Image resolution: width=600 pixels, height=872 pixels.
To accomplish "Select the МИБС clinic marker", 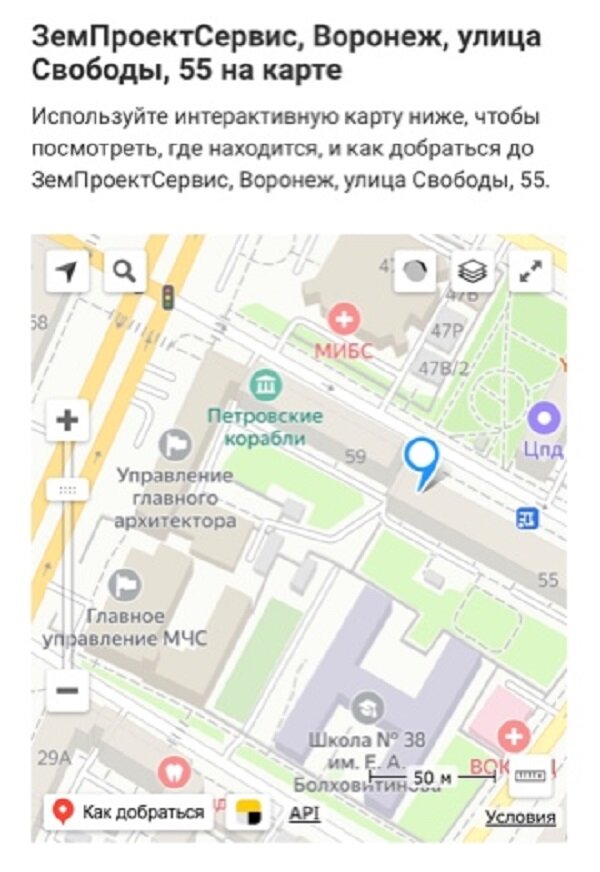I will click(344, 322).
